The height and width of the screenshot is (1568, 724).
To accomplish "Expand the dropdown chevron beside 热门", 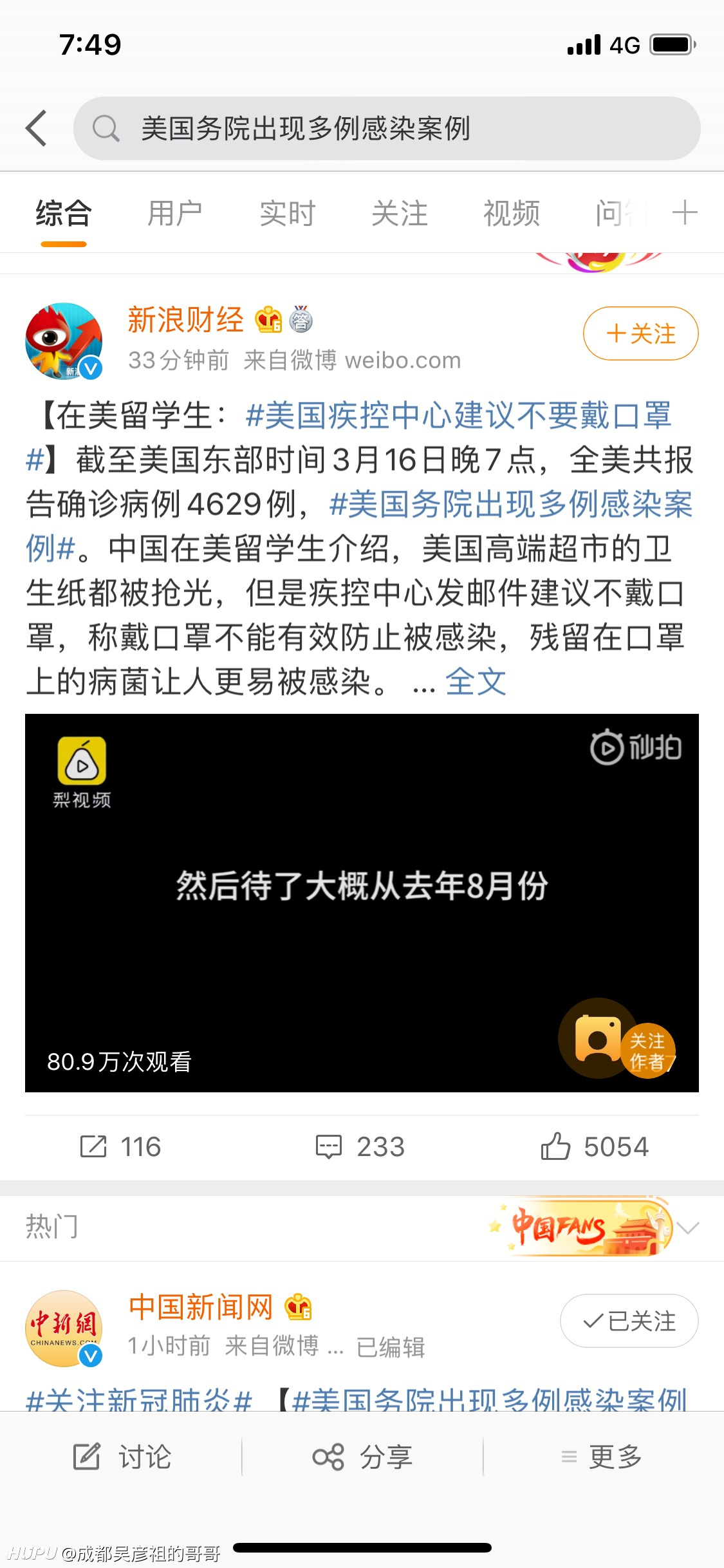I will 688,1228.
